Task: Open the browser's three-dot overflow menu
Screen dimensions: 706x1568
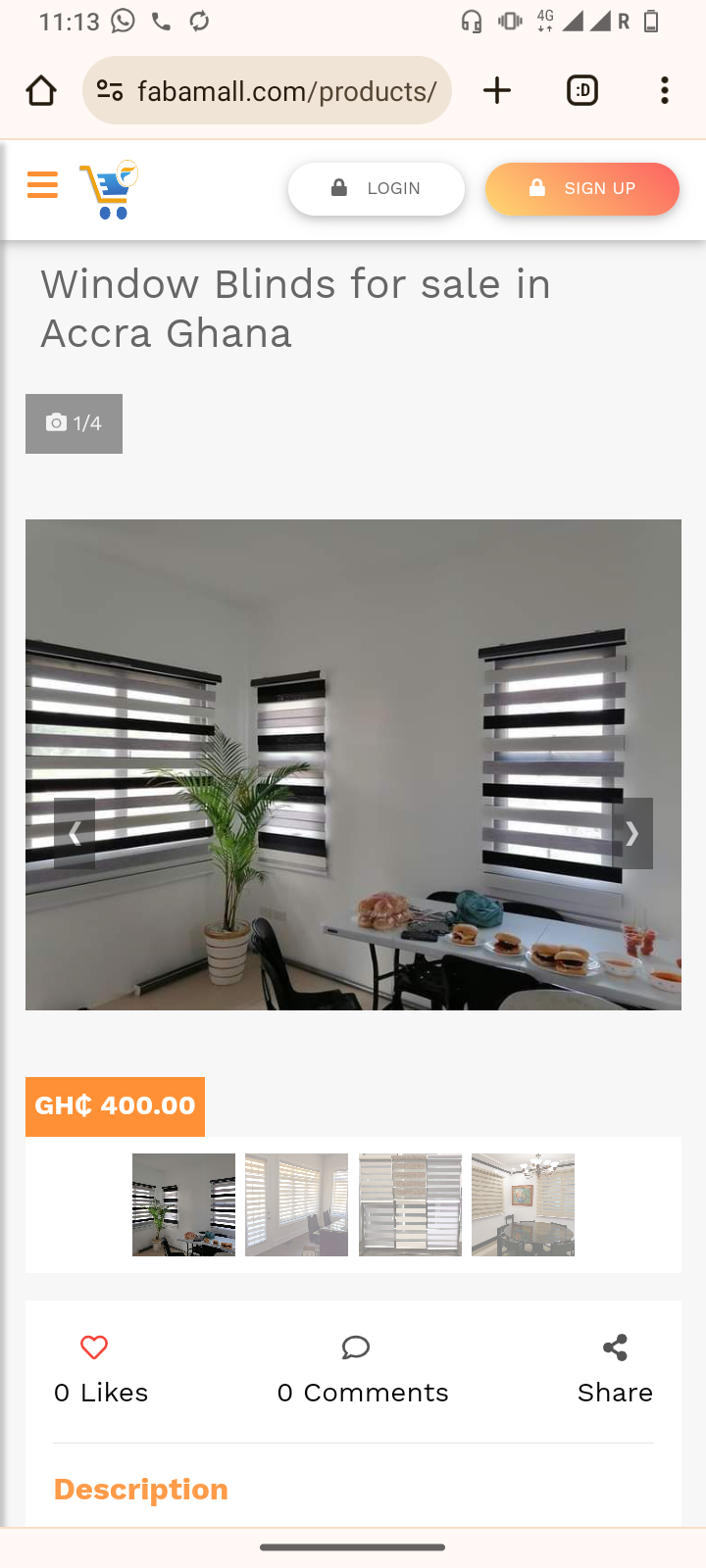Action: click(664, 90)
